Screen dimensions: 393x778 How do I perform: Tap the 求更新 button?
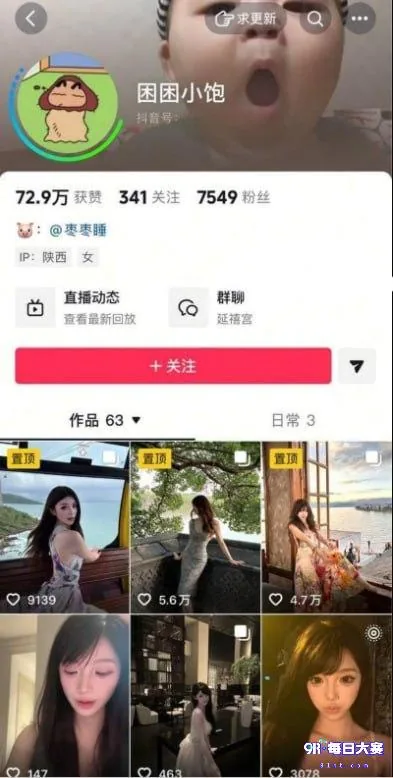tap(246, 19)
